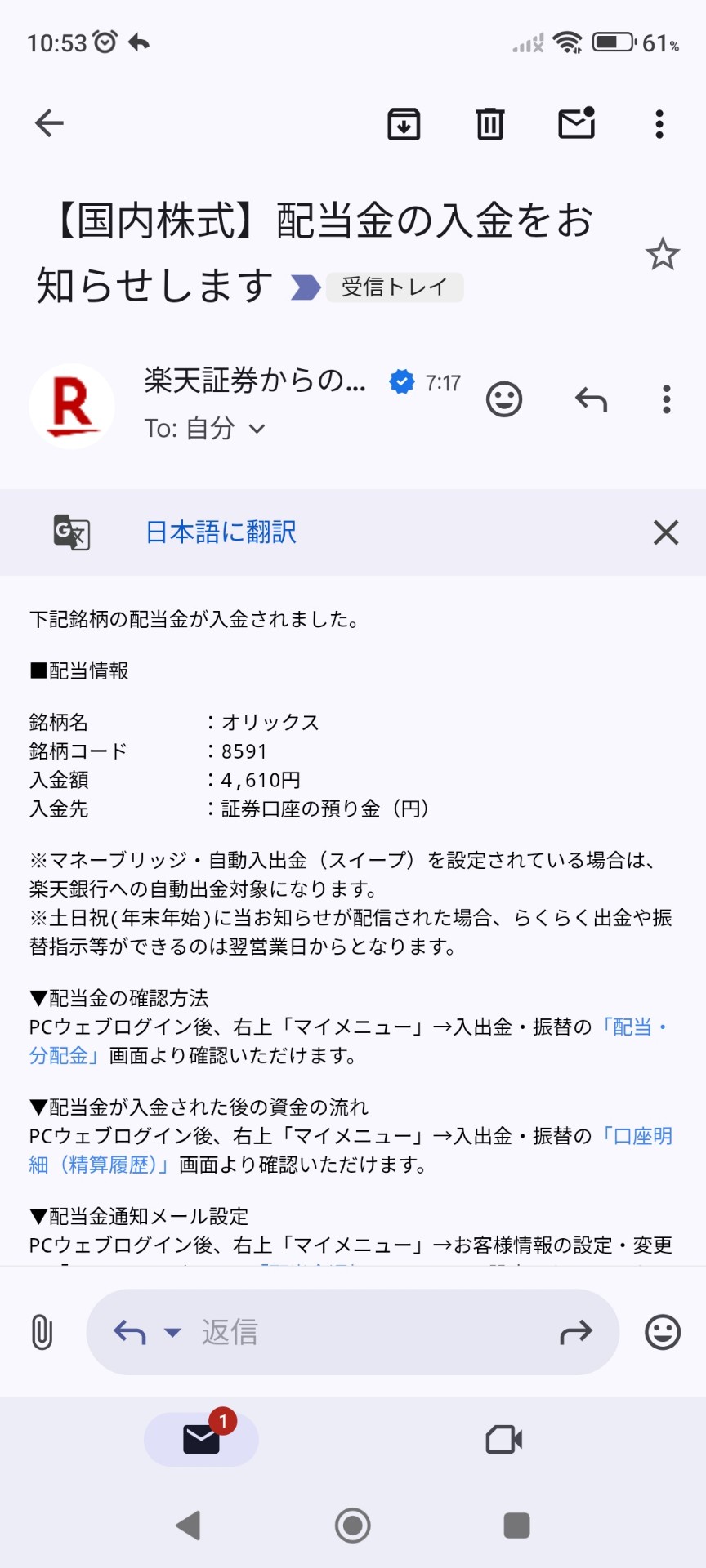Add an emoji reaction beside the sender
706x1568 pixels.
point(504,399)
